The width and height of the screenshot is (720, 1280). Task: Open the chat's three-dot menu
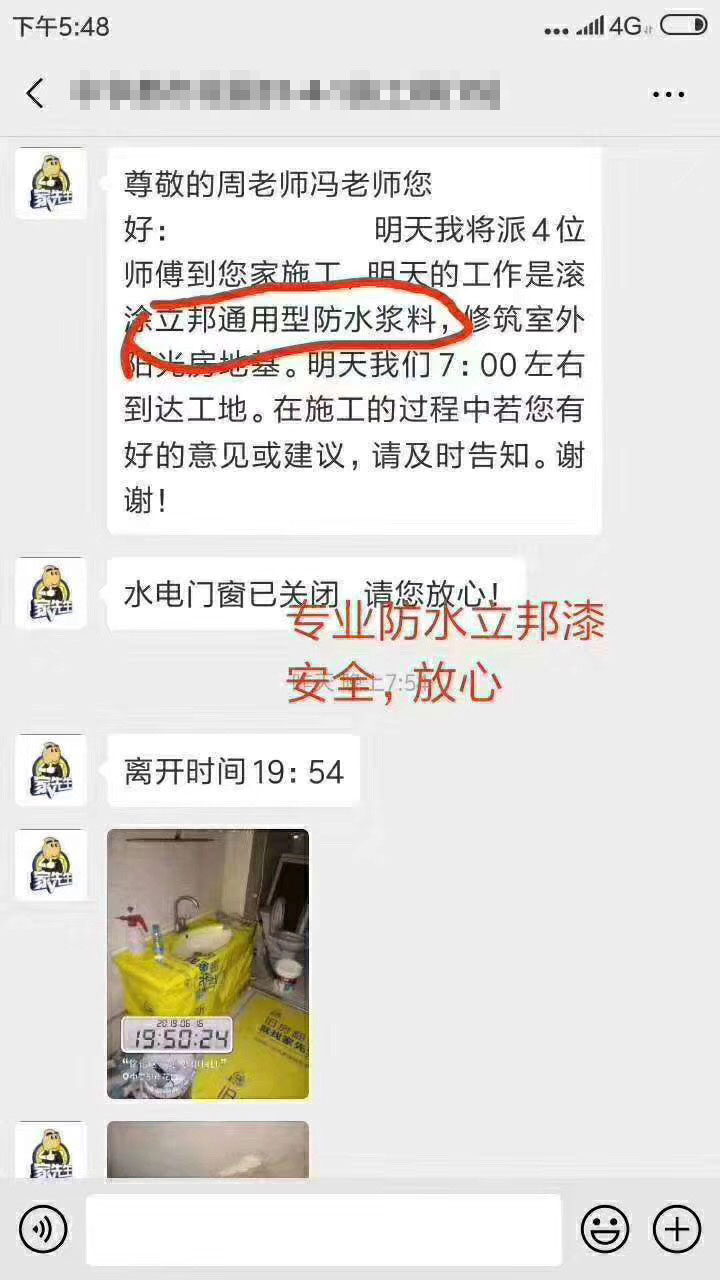668,94
